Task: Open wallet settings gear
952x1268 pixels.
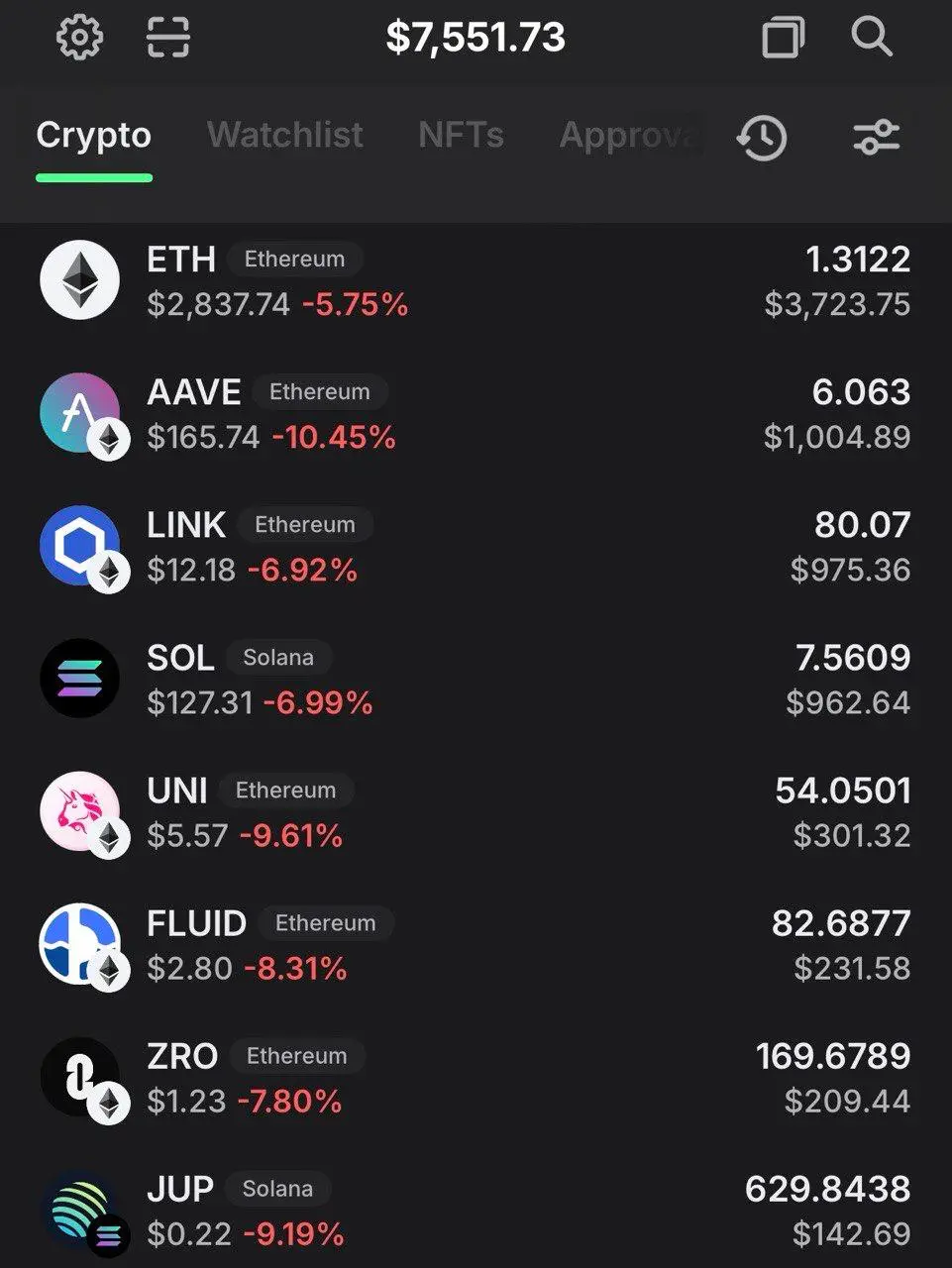Action: (78, 36)
